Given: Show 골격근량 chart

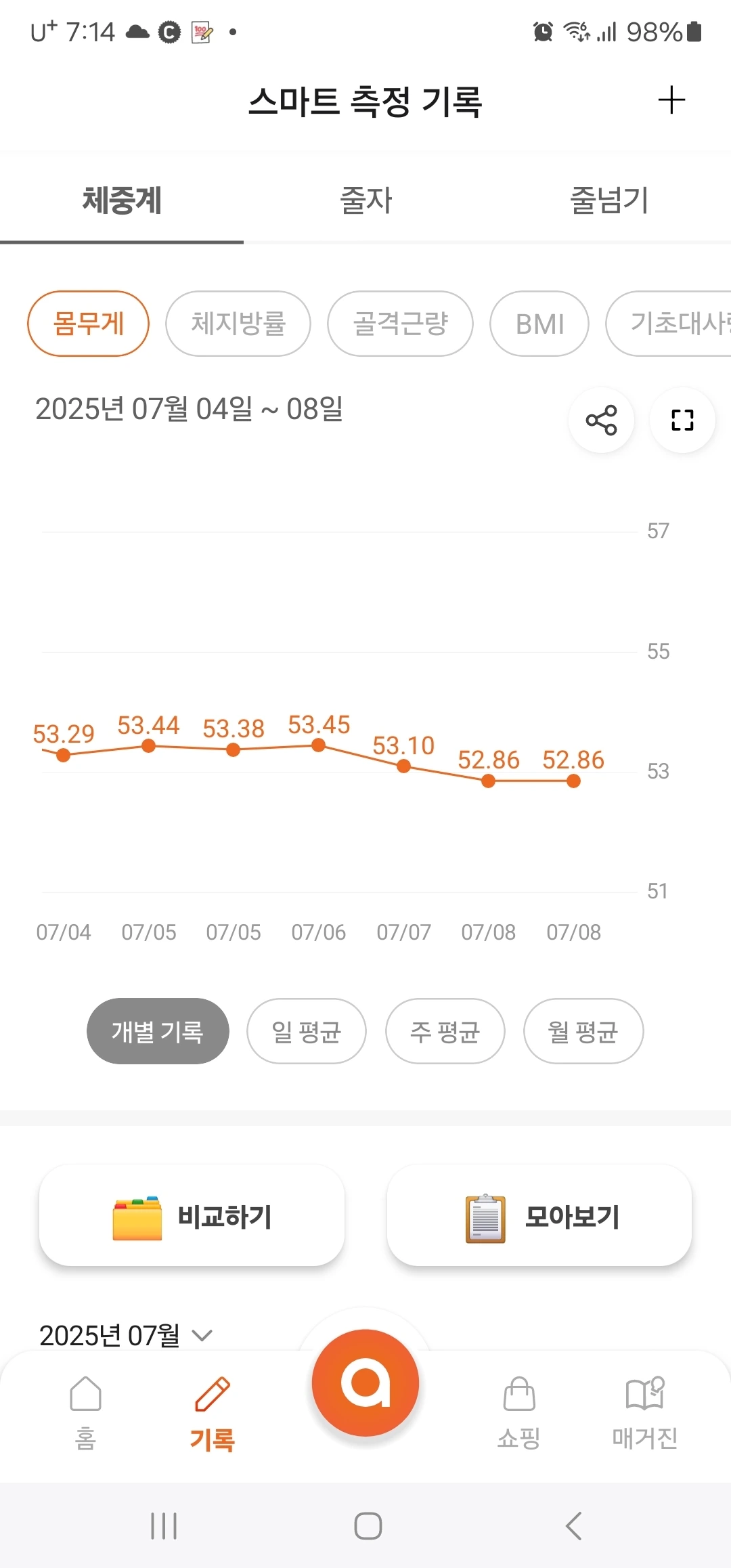Looking at the screenshot, I should tap(400, 324).
